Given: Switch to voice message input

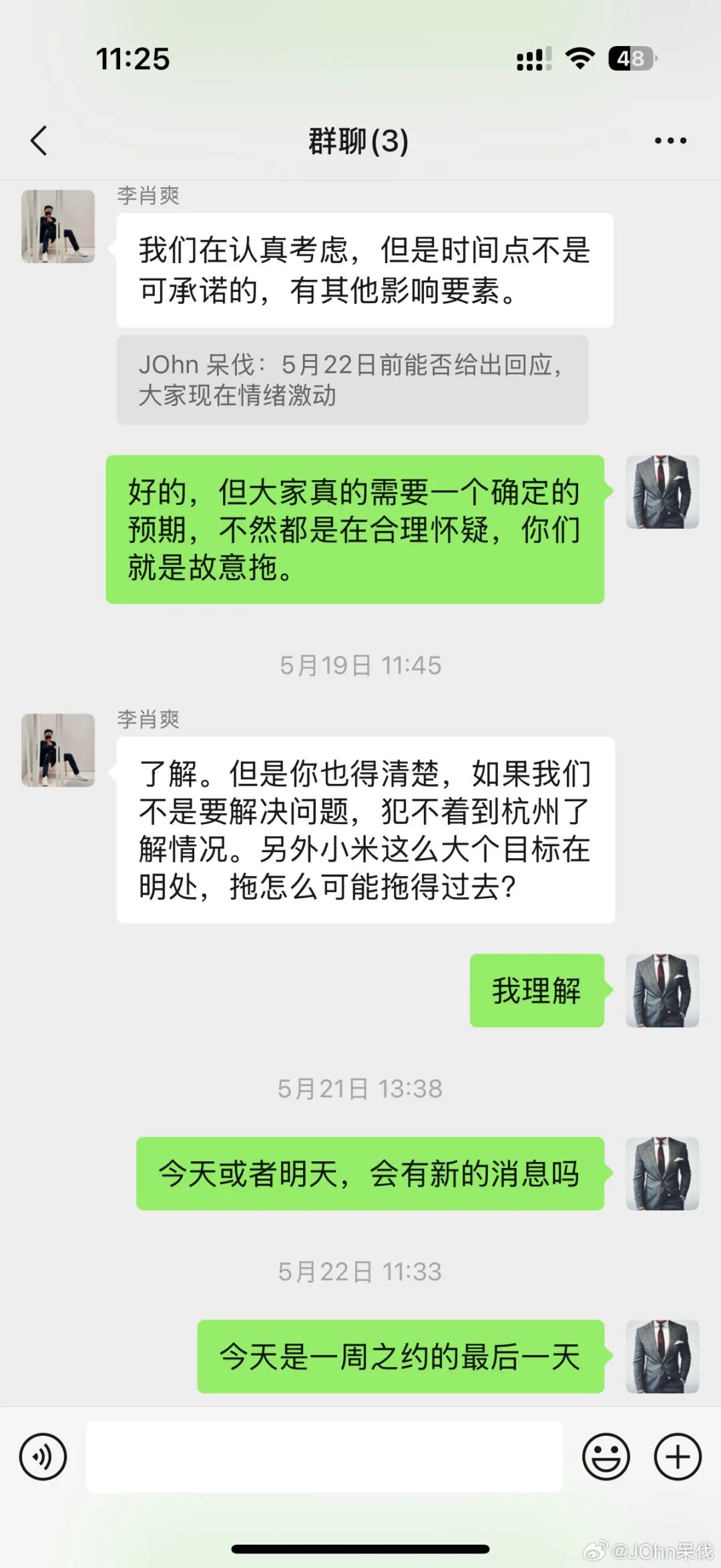Looking at the screenshot, I should pyautogui.click(x=43, y=1456).
